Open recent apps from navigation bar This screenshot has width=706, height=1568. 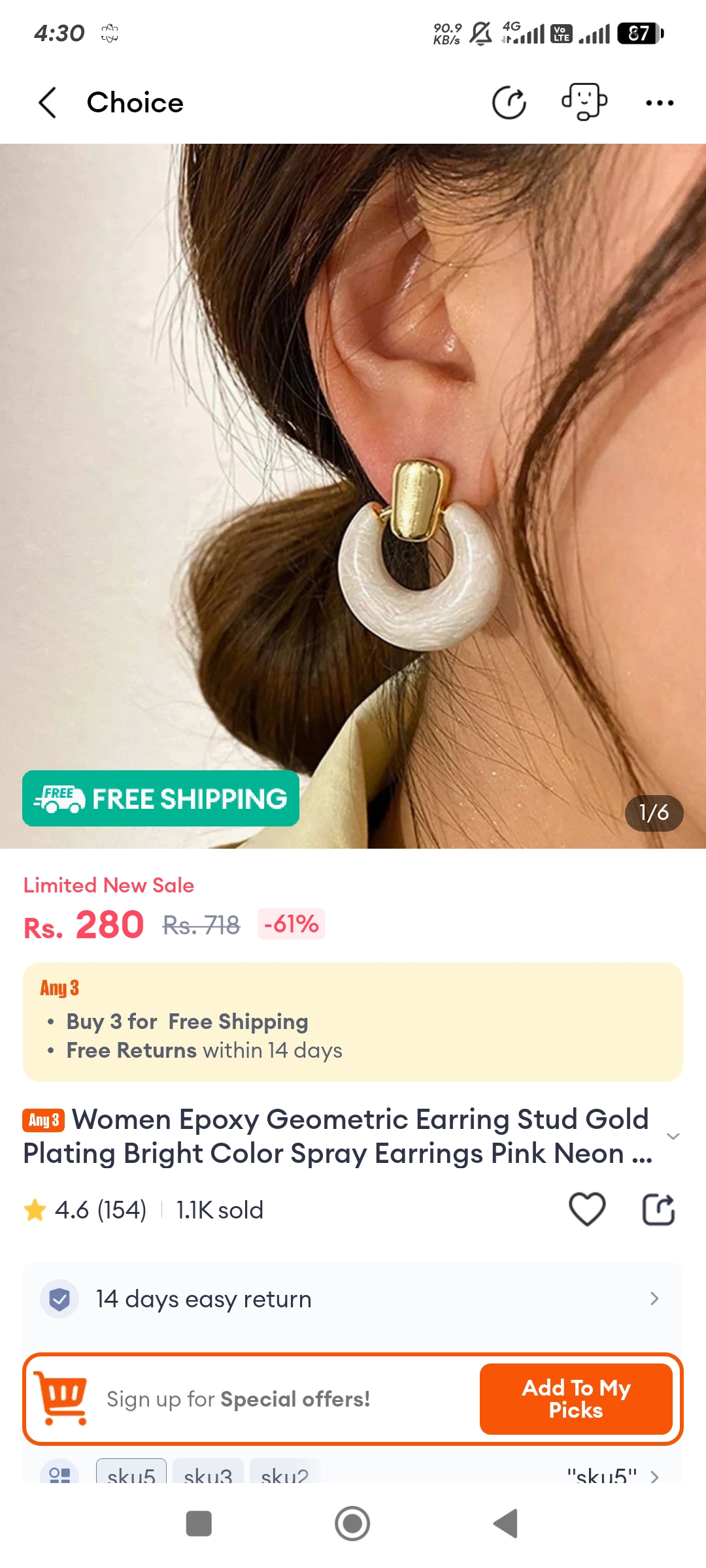199,1524
